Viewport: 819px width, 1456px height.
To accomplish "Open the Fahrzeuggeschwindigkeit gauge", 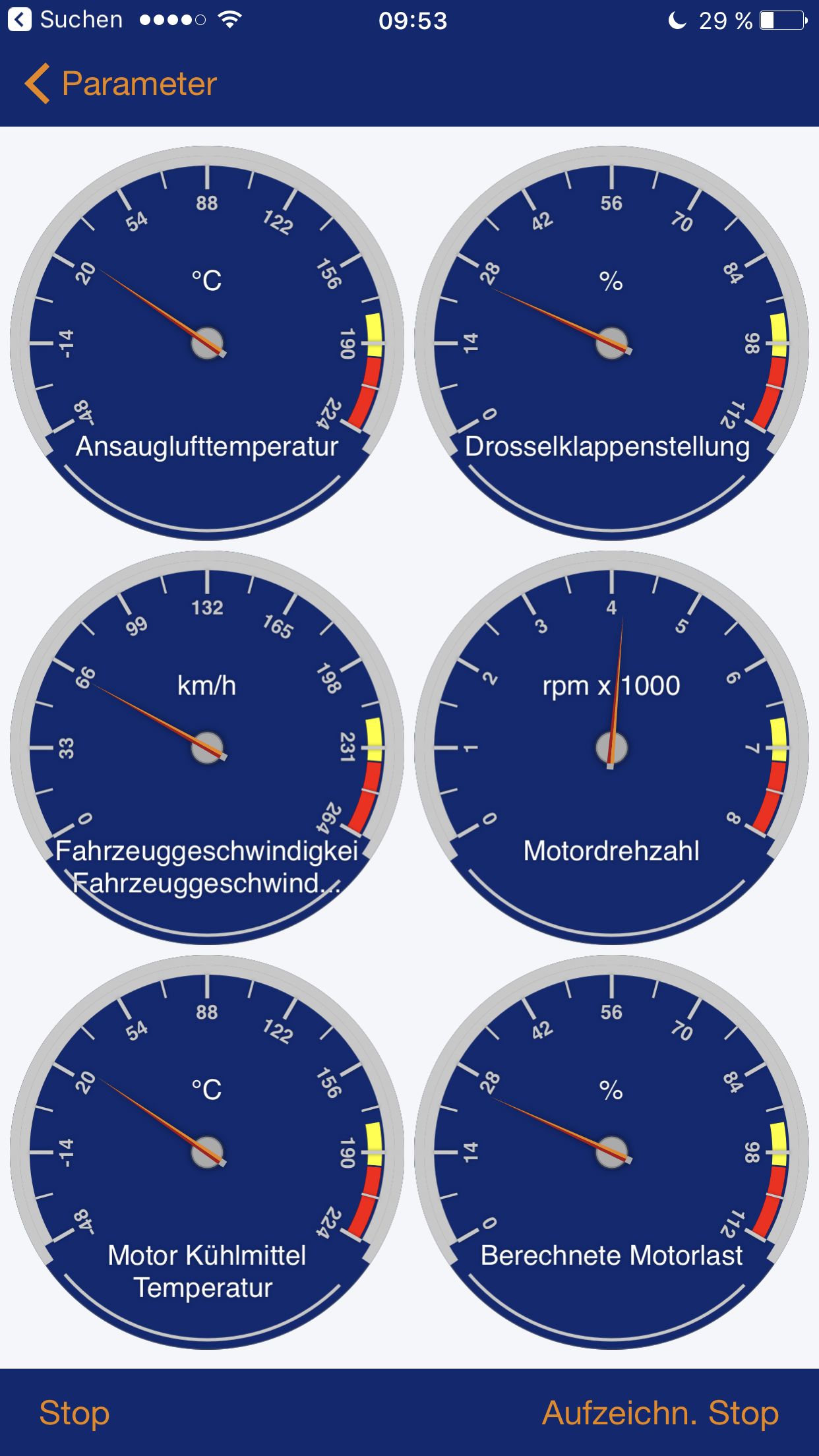I will 207,748.
